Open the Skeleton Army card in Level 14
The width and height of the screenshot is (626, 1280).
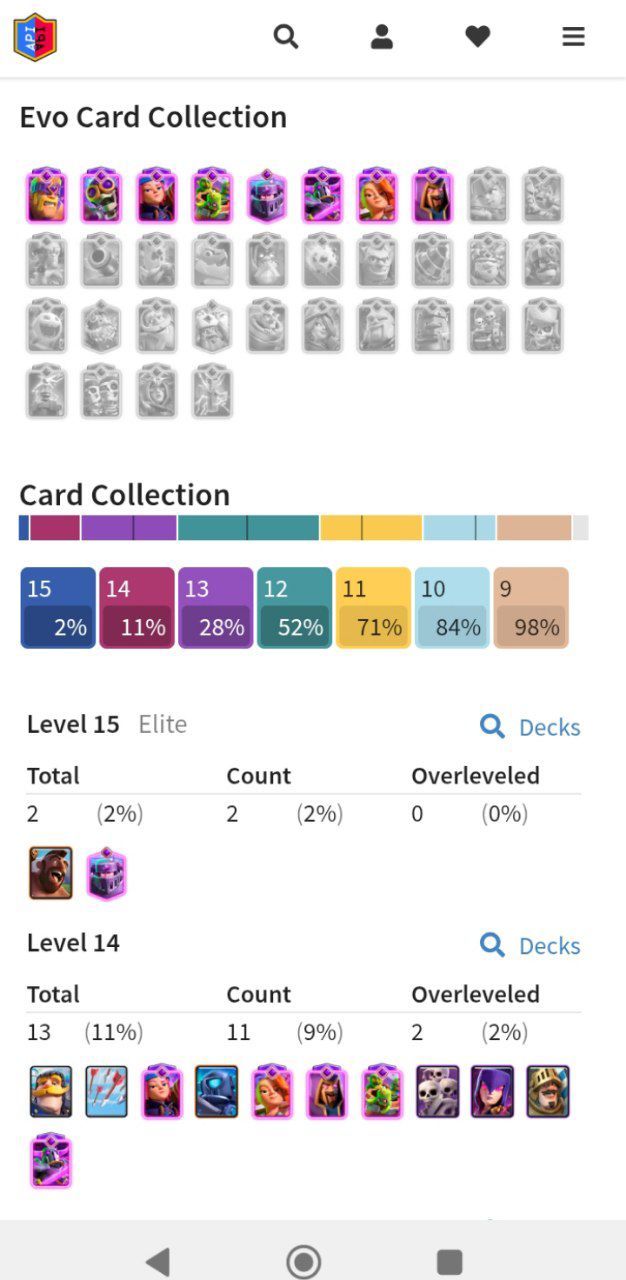pos(437,1091)
